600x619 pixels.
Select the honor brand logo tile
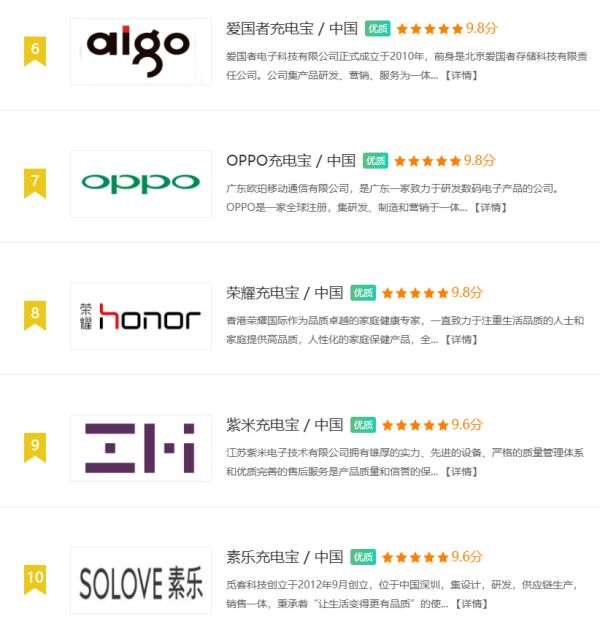tap(141, 316)
